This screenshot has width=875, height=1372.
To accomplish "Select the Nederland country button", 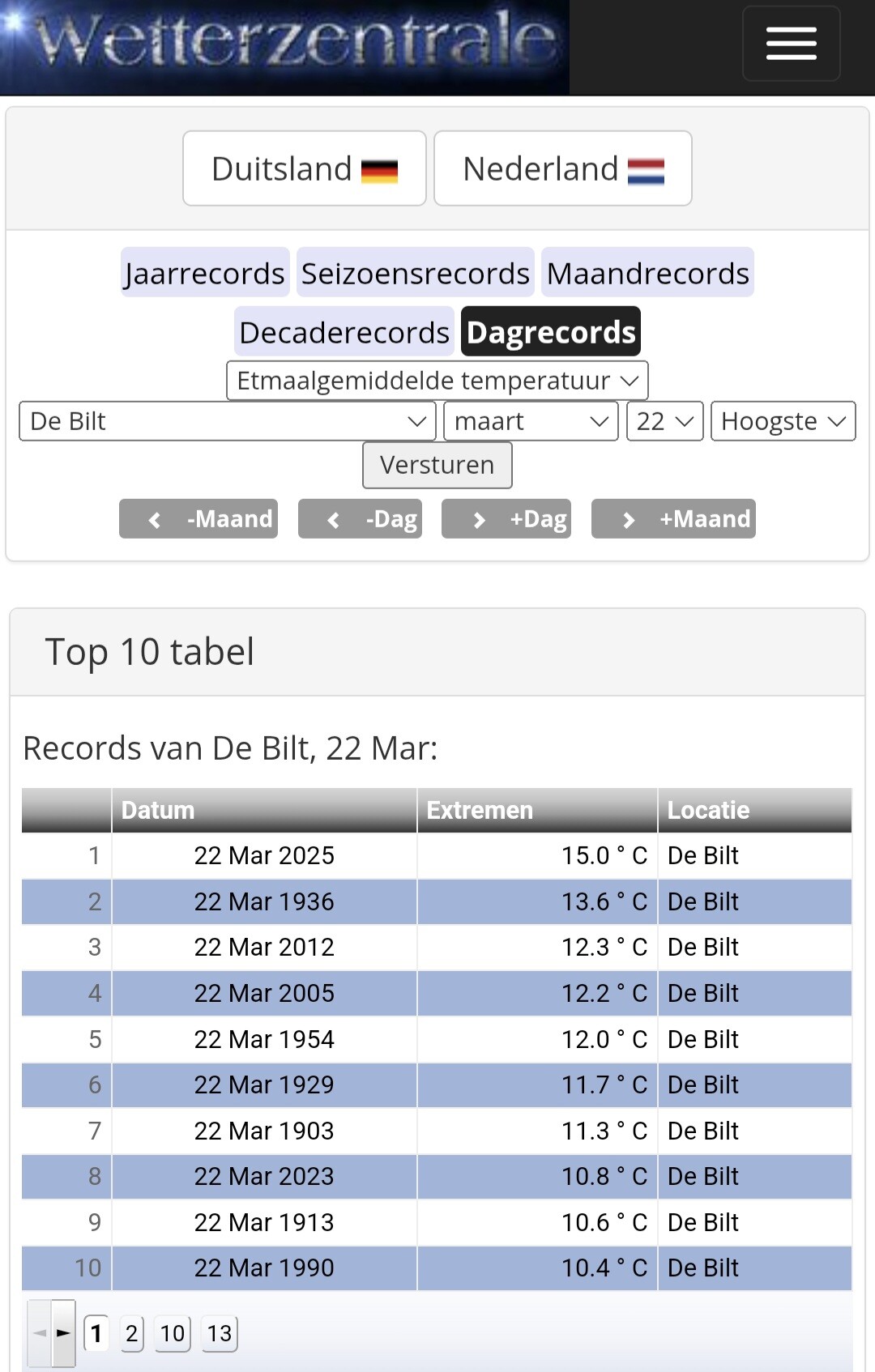I will click(563, 168).
